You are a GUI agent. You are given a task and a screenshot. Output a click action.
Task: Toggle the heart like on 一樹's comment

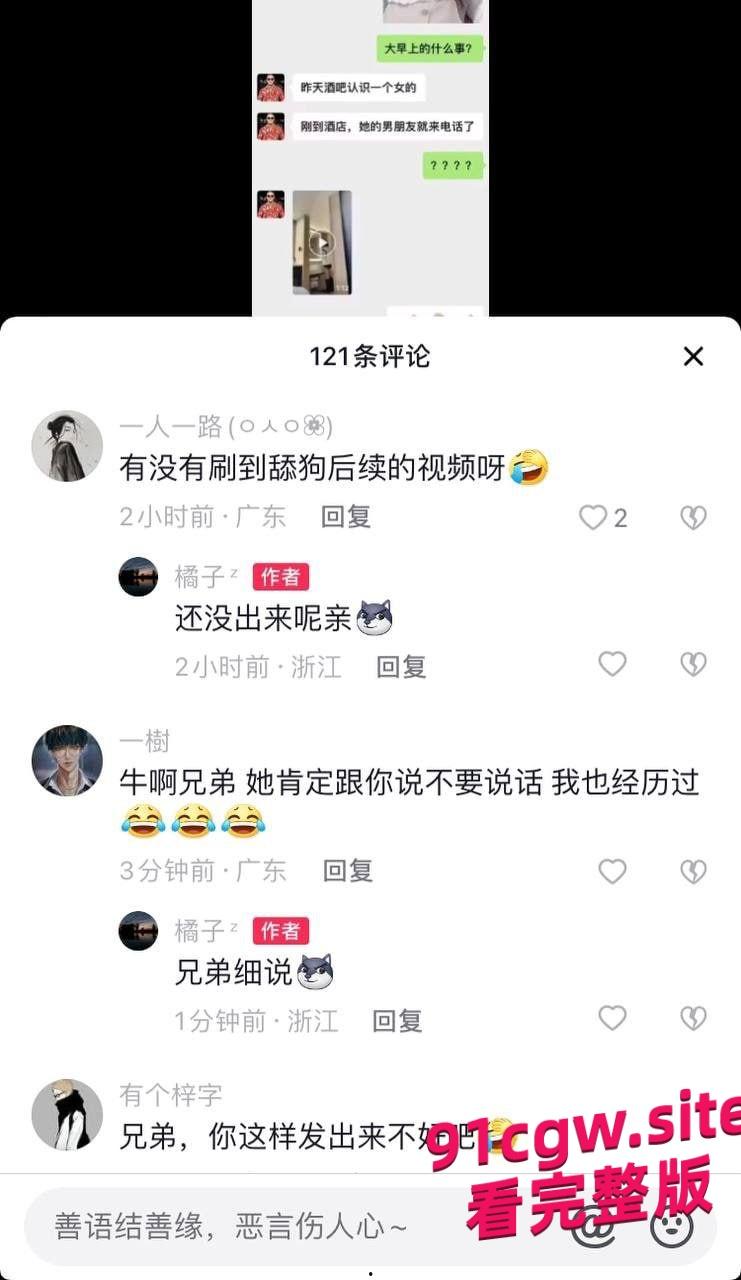(611, 870)
